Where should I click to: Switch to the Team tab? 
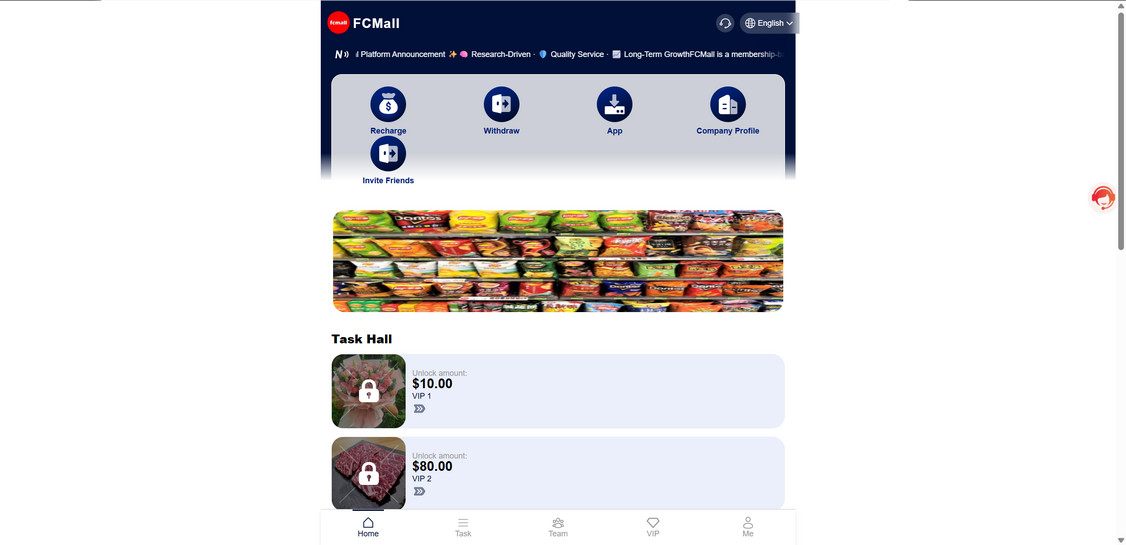pos(558,527)
